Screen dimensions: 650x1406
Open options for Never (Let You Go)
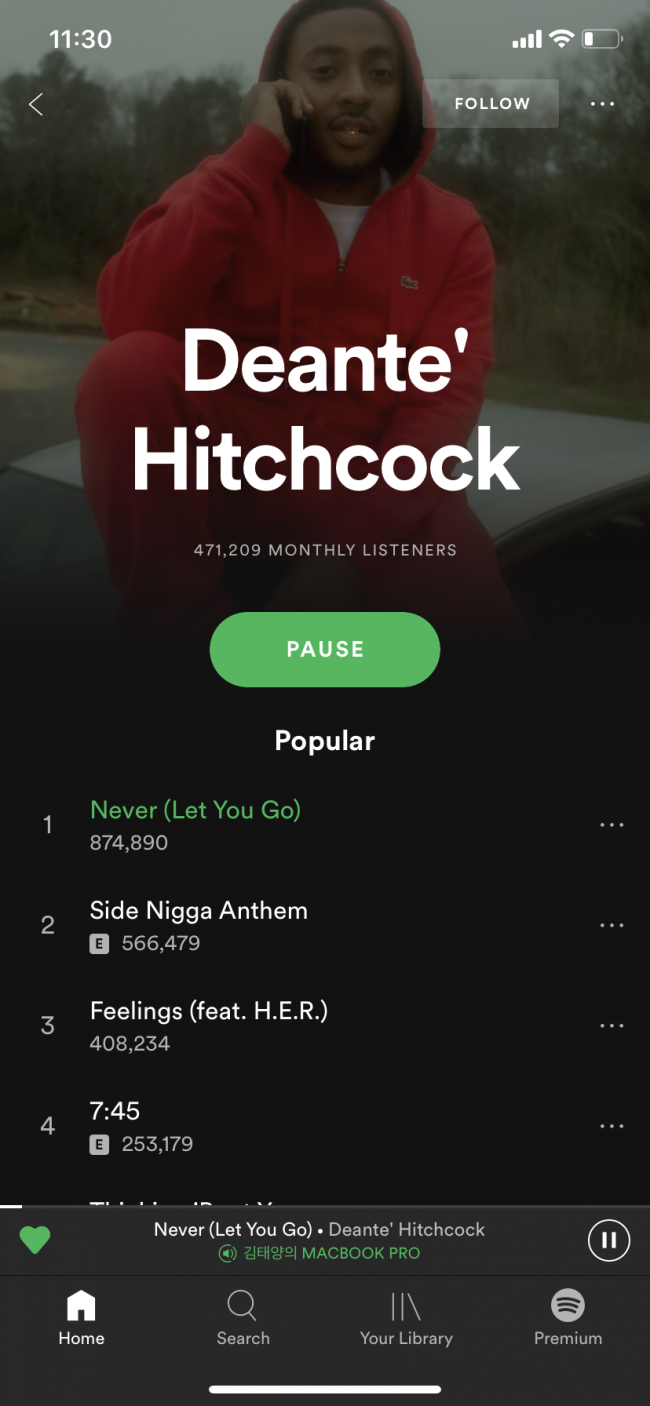tap(611, 825)
